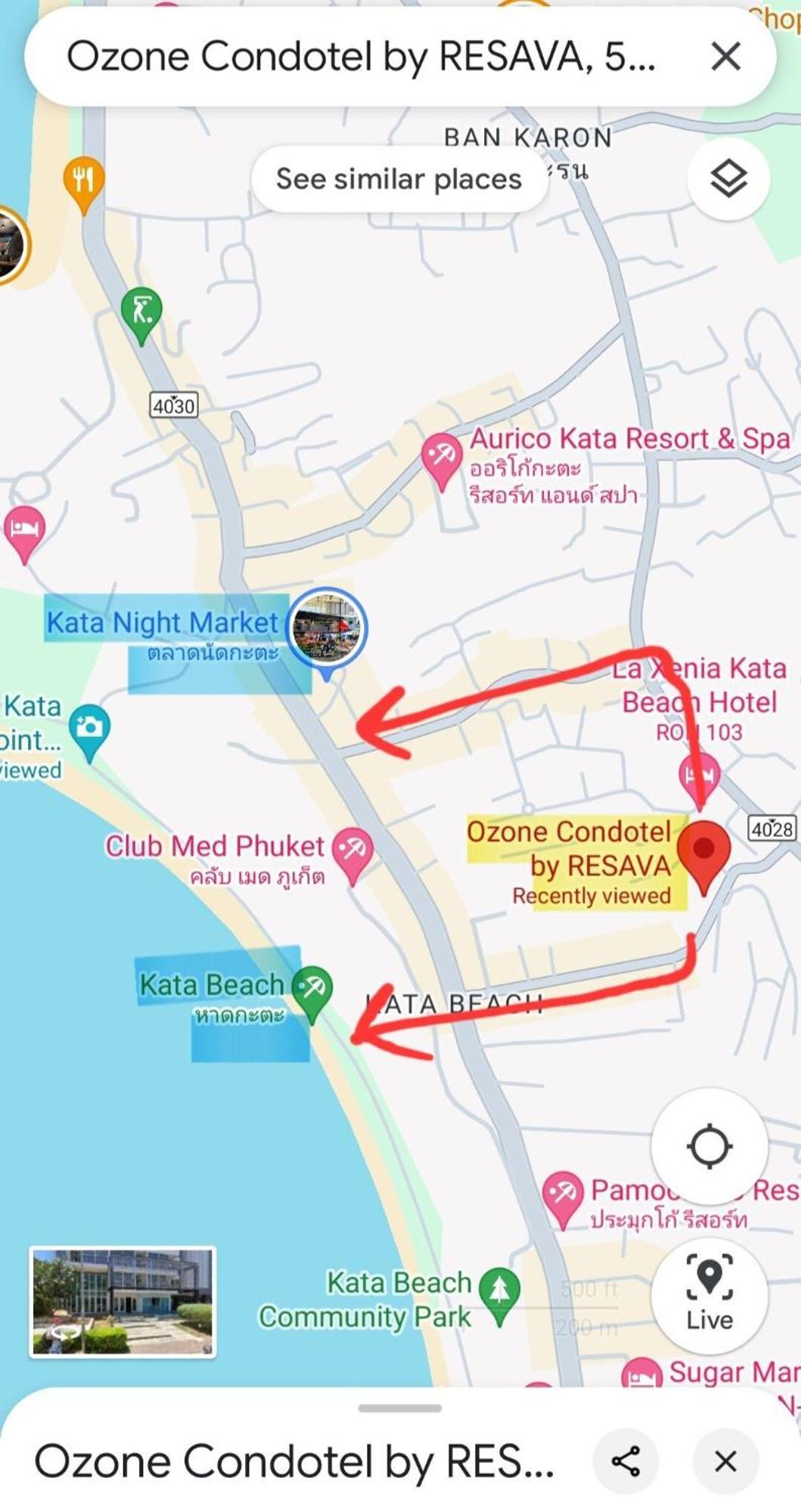Tap the red Ozone Condotel pin
Screen dimensions: 801x1512
[x=703, y=852]
